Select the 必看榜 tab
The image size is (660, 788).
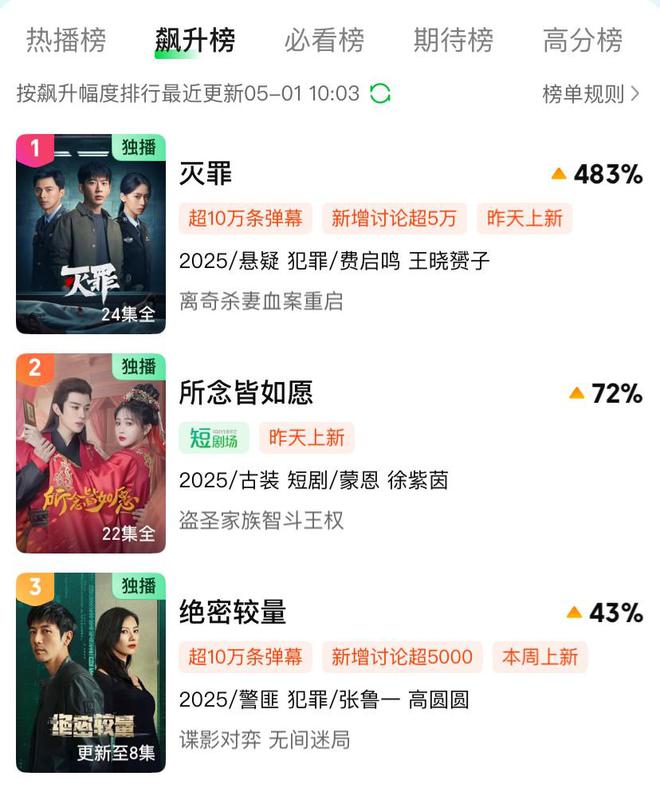324,40
